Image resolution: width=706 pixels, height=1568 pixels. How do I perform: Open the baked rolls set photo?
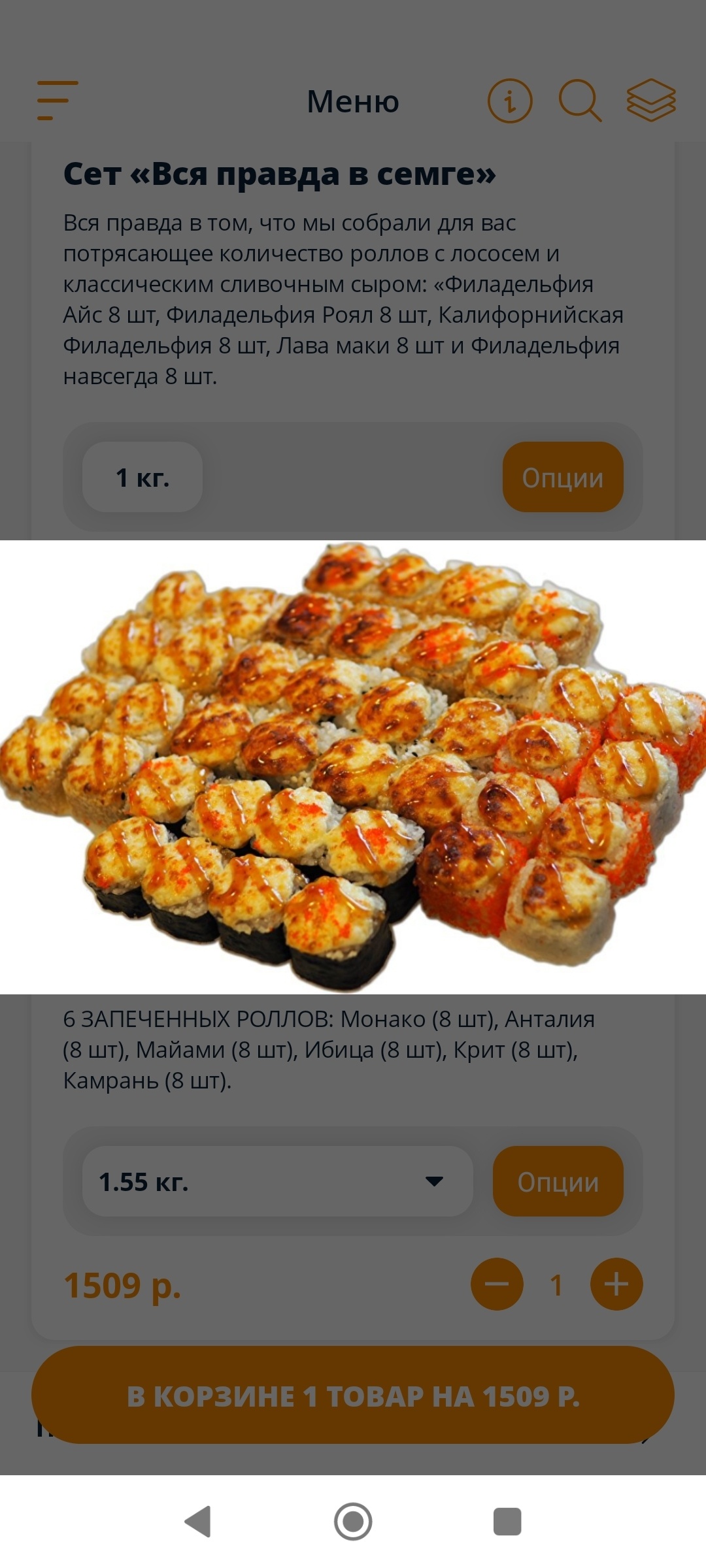[353, 766]
